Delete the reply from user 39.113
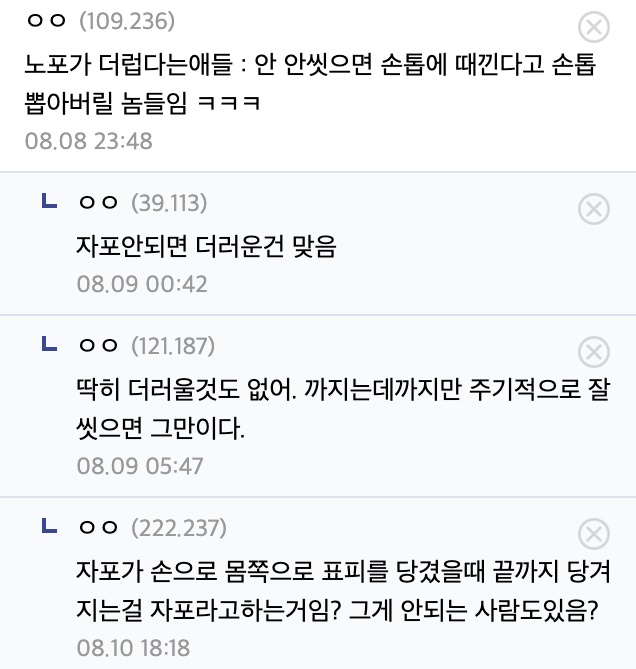This screenshot has width=636, height=669. point(594,208)
